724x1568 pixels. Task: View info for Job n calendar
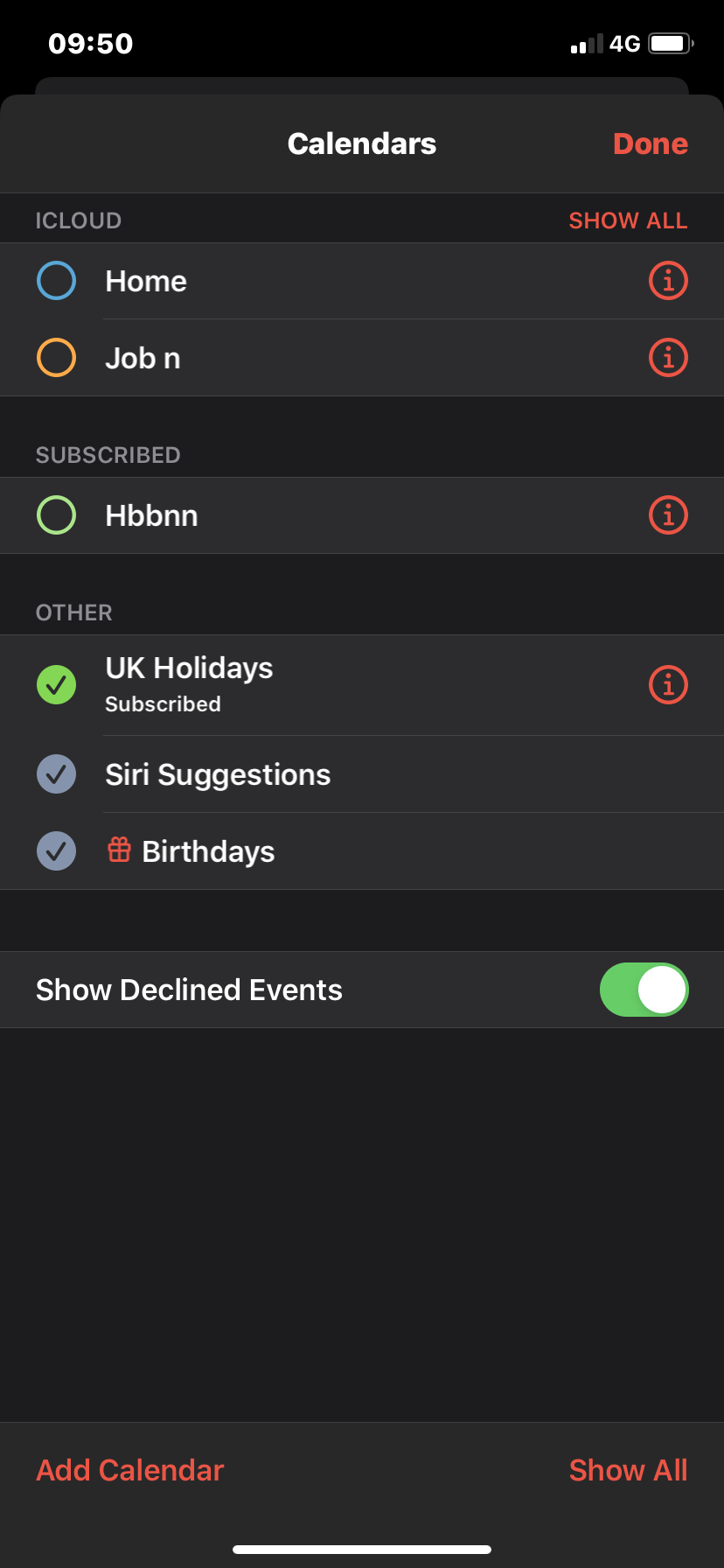tap(668, 358)
